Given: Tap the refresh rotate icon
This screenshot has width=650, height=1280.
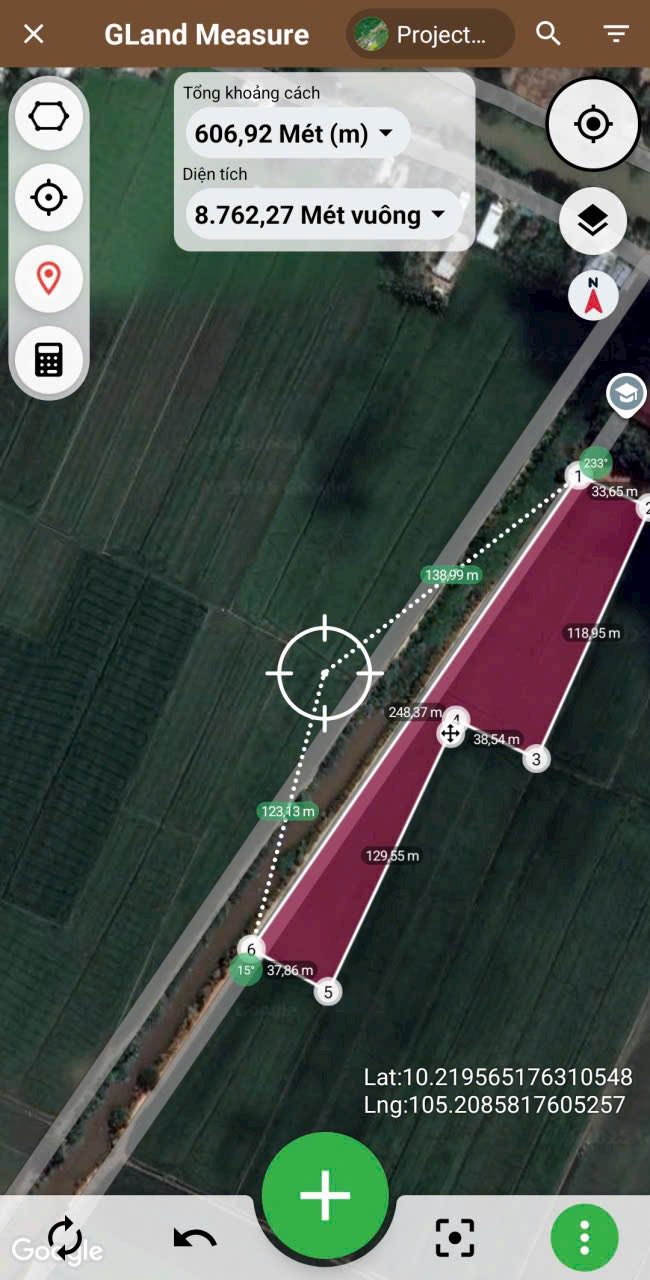Looking at the screenshot, I should click(65, 1238).
